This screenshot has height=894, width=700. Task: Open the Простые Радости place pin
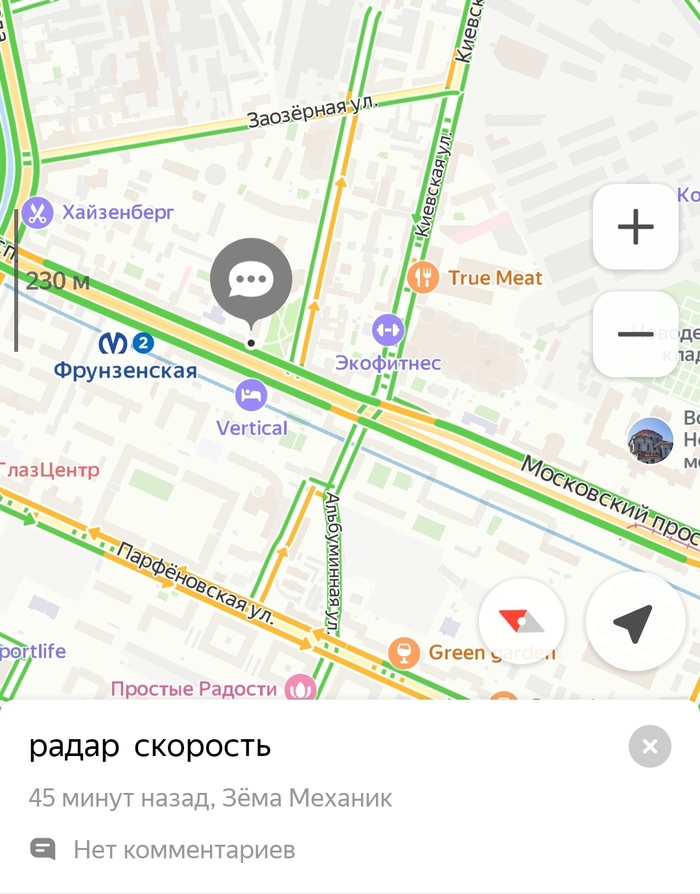[299, 688]
